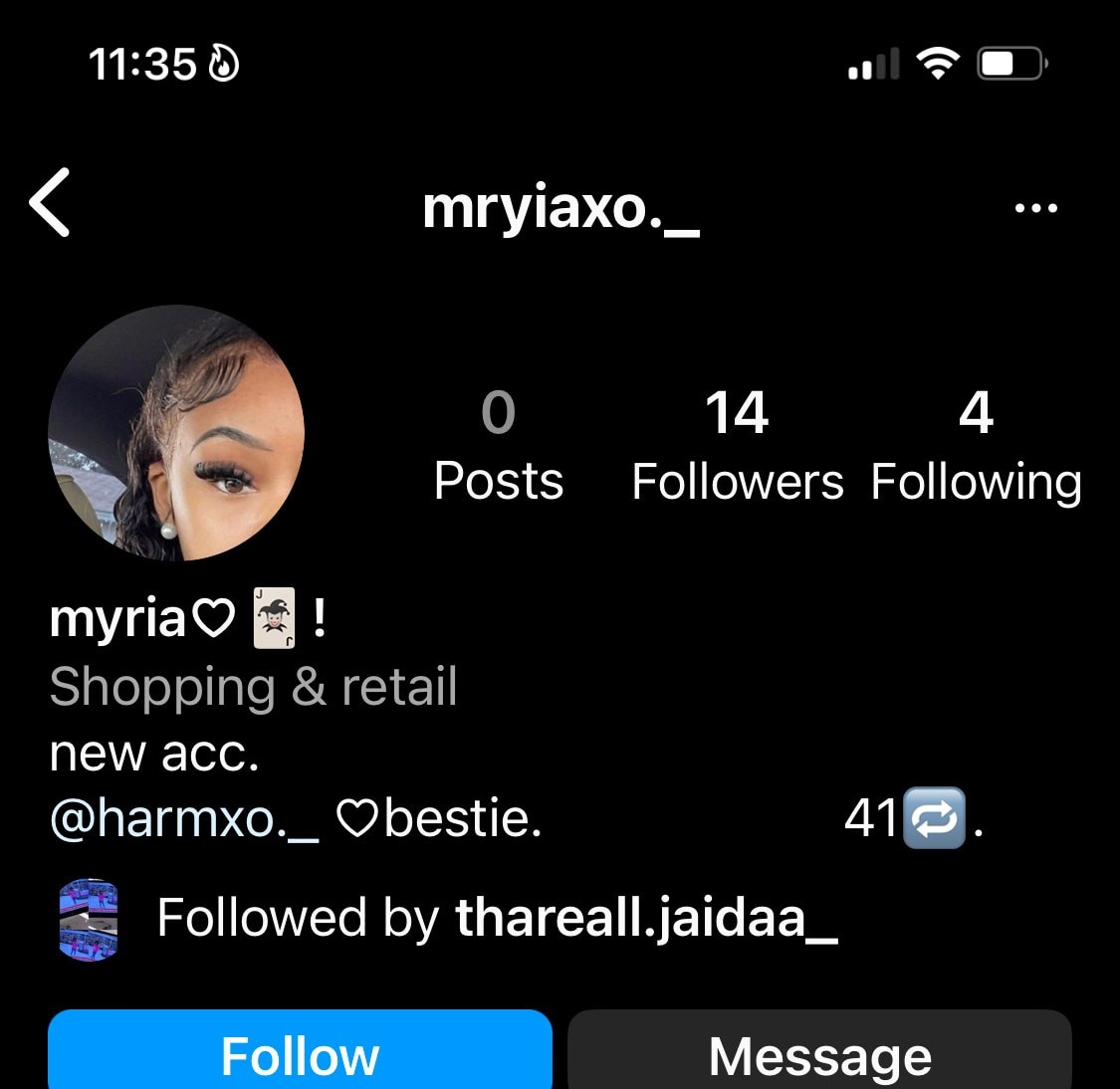Go back using the top-left arrow
The width and height of the screenshot is (1120, 1089).
click(50, 202)
